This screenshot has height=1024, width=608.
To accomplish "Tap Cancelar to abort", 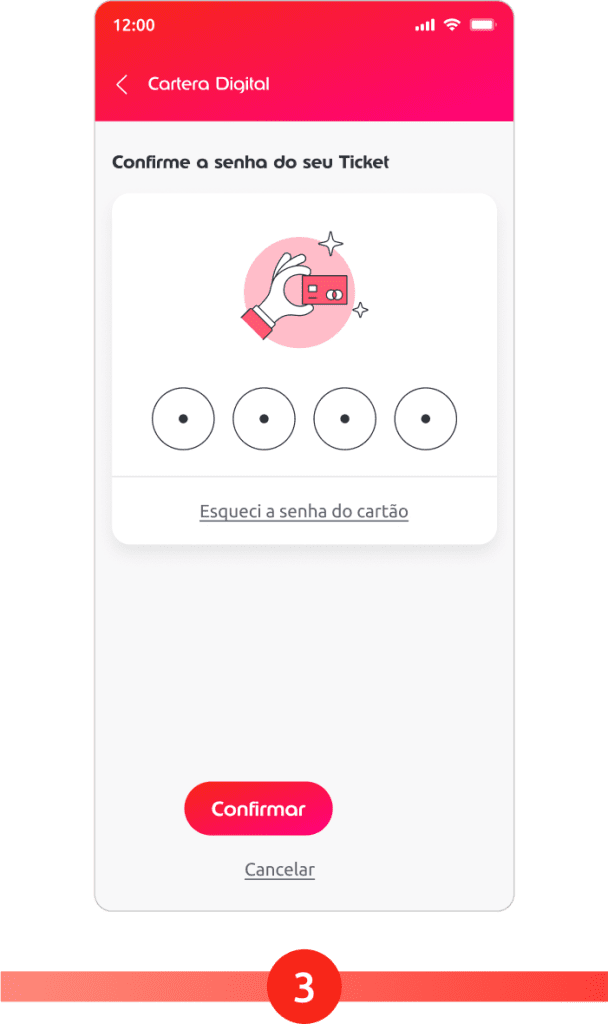I will tap(280, 870).
